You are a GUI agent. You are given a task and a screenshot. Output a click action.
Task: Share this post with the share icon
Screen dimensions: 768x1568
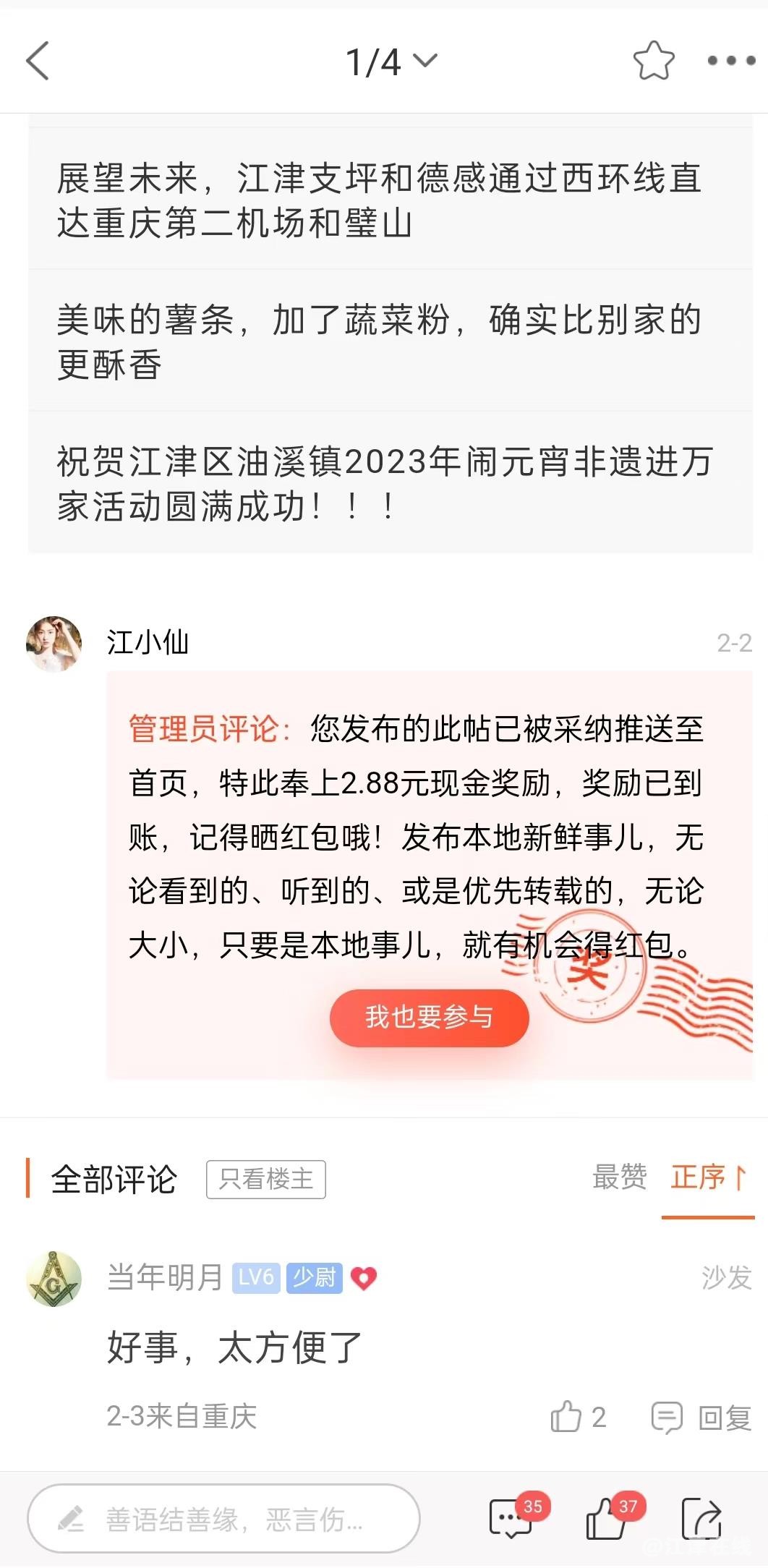click(701, 1518)
